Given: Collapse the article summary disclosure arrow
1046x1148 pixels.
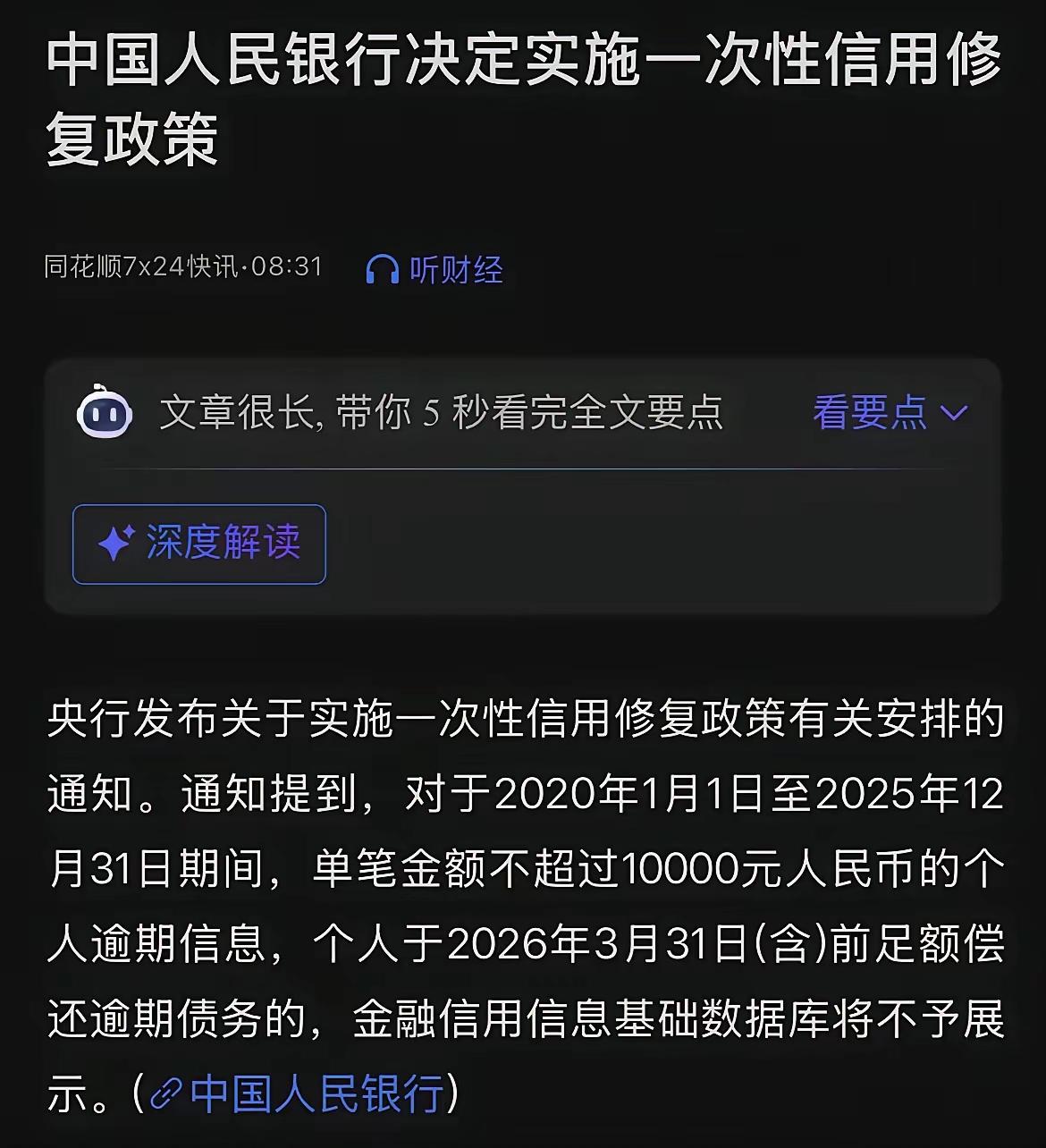Looking at the screenshot, I should point(955,414).
